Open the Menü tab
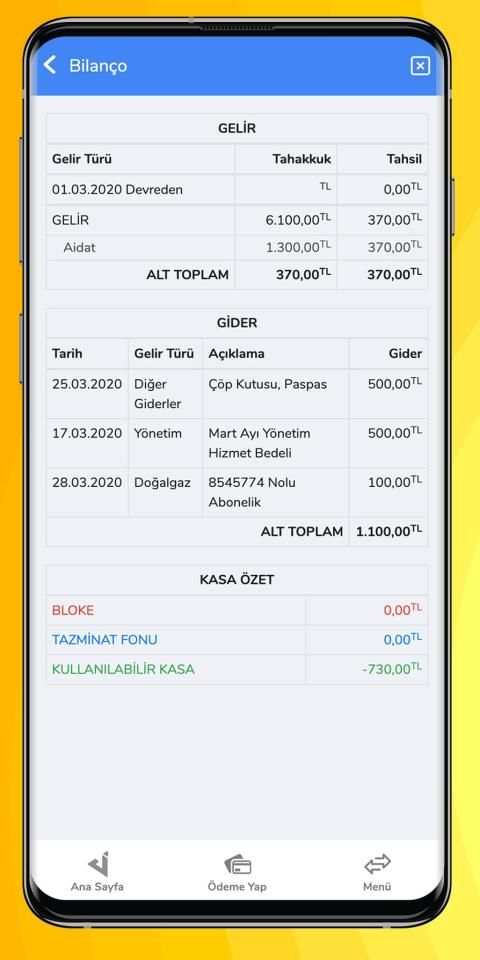Viewport: 480px width, 960px height. (x=377, y=872)
